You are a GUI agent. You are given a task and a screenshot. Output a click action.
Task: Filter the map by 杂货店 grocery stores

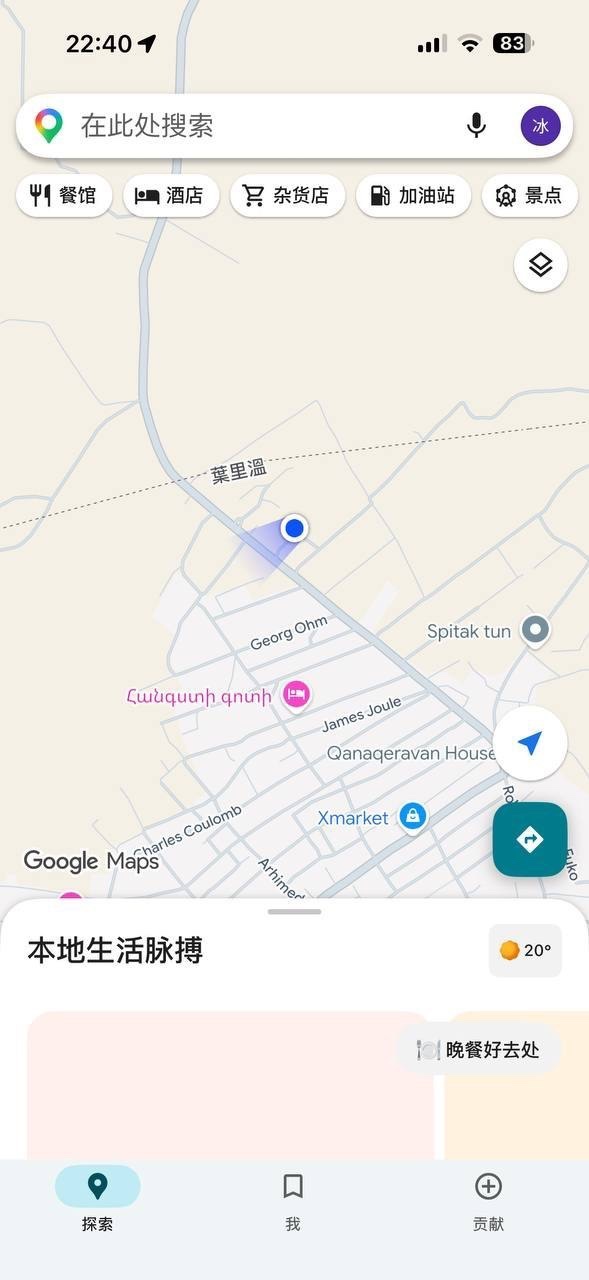[x=287, y=195]
